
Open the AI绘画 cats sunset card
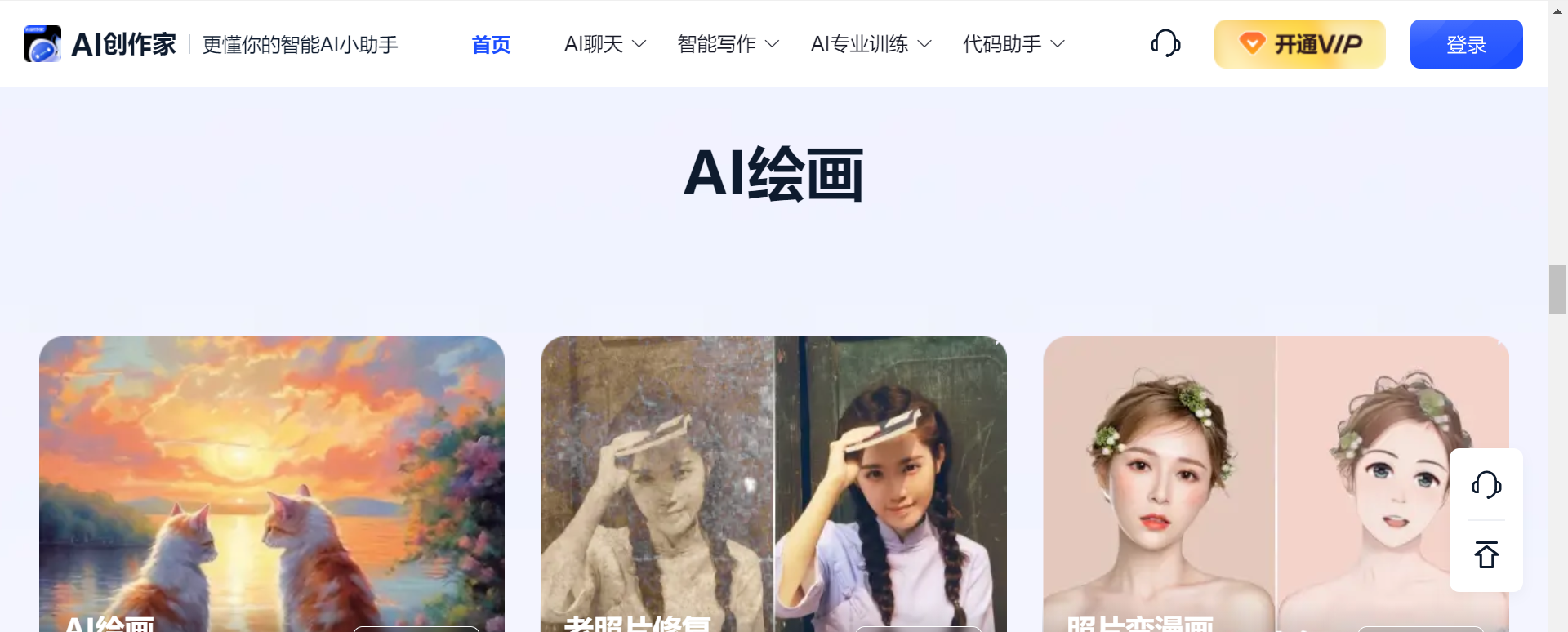click(x=271, y=482)
